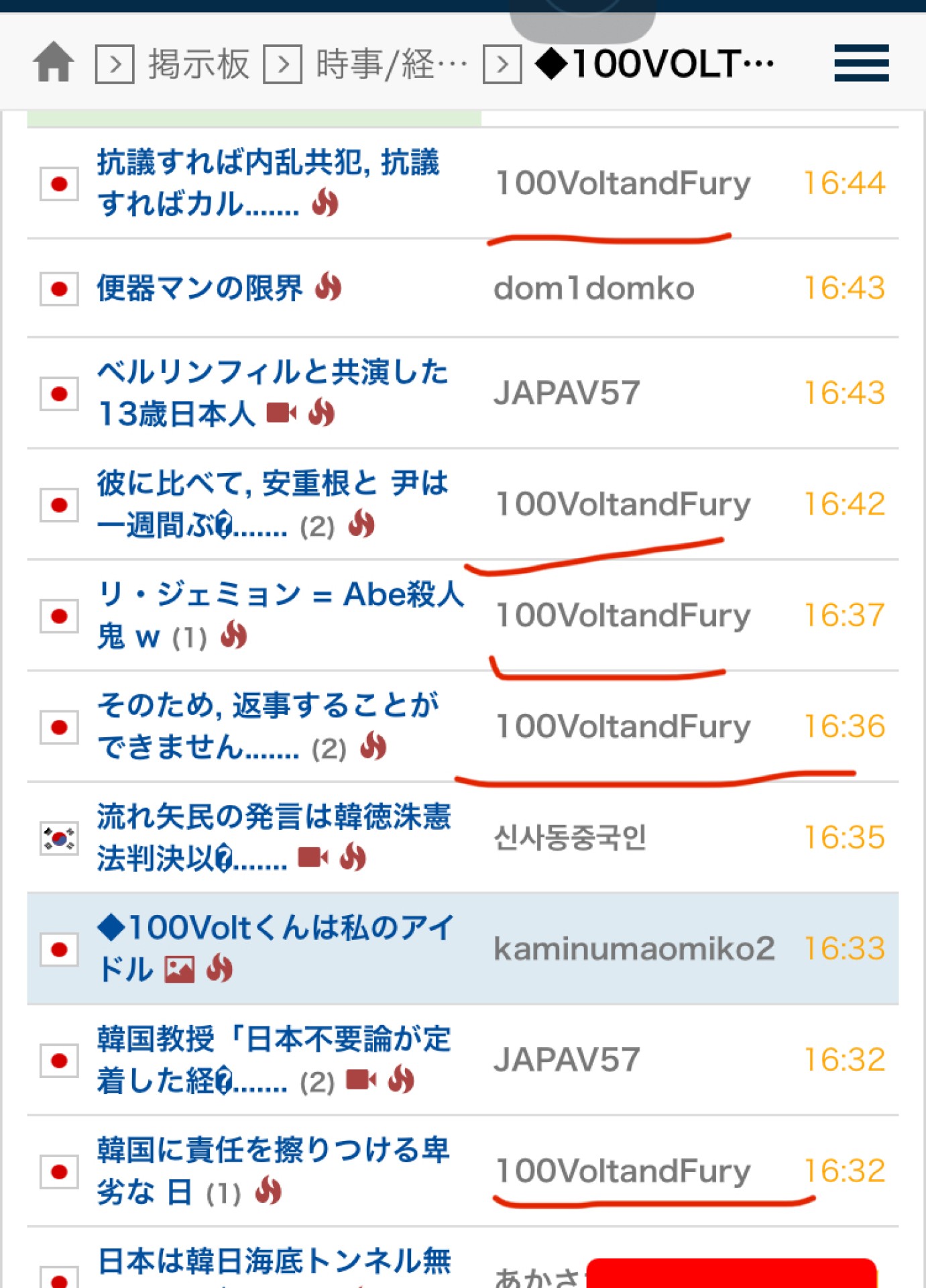Open the 掲示板 breadcrumb link
The width and height of the screenshot is (926, 1288).
click(x=198, y=64)
